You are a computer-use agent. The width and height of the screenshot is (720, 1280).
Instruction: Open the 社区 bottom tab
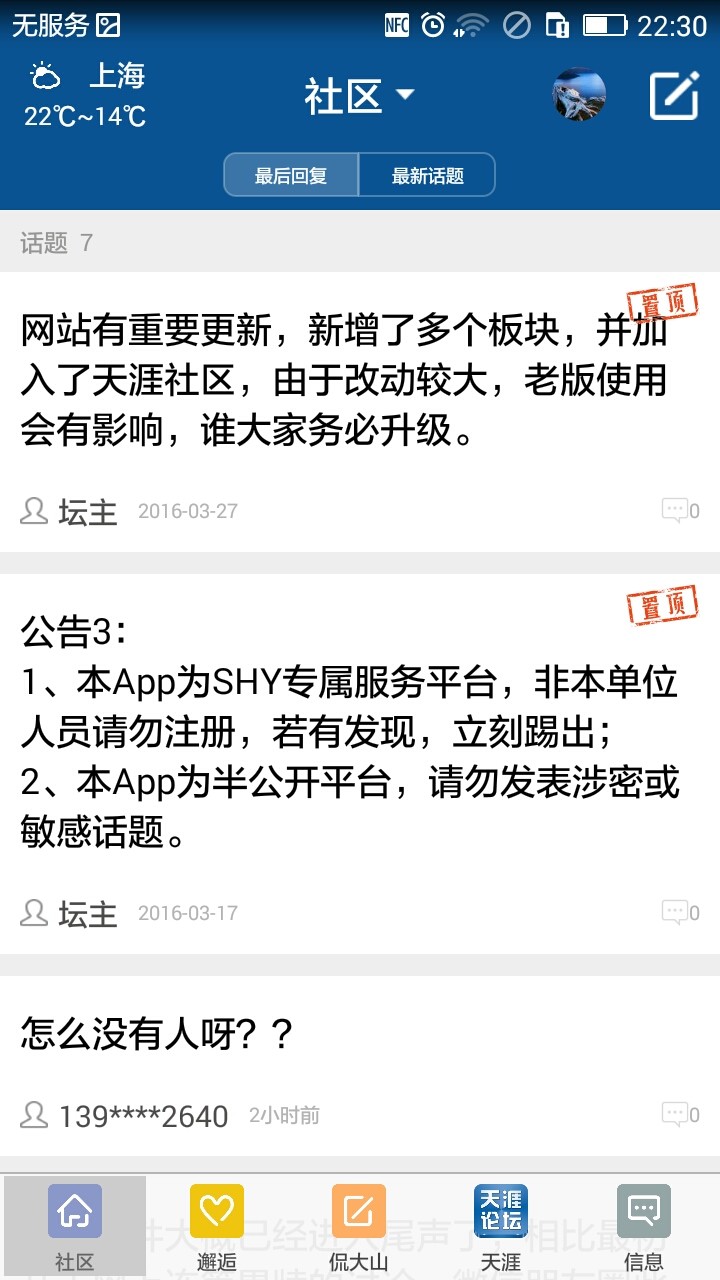click(75, 1226)
